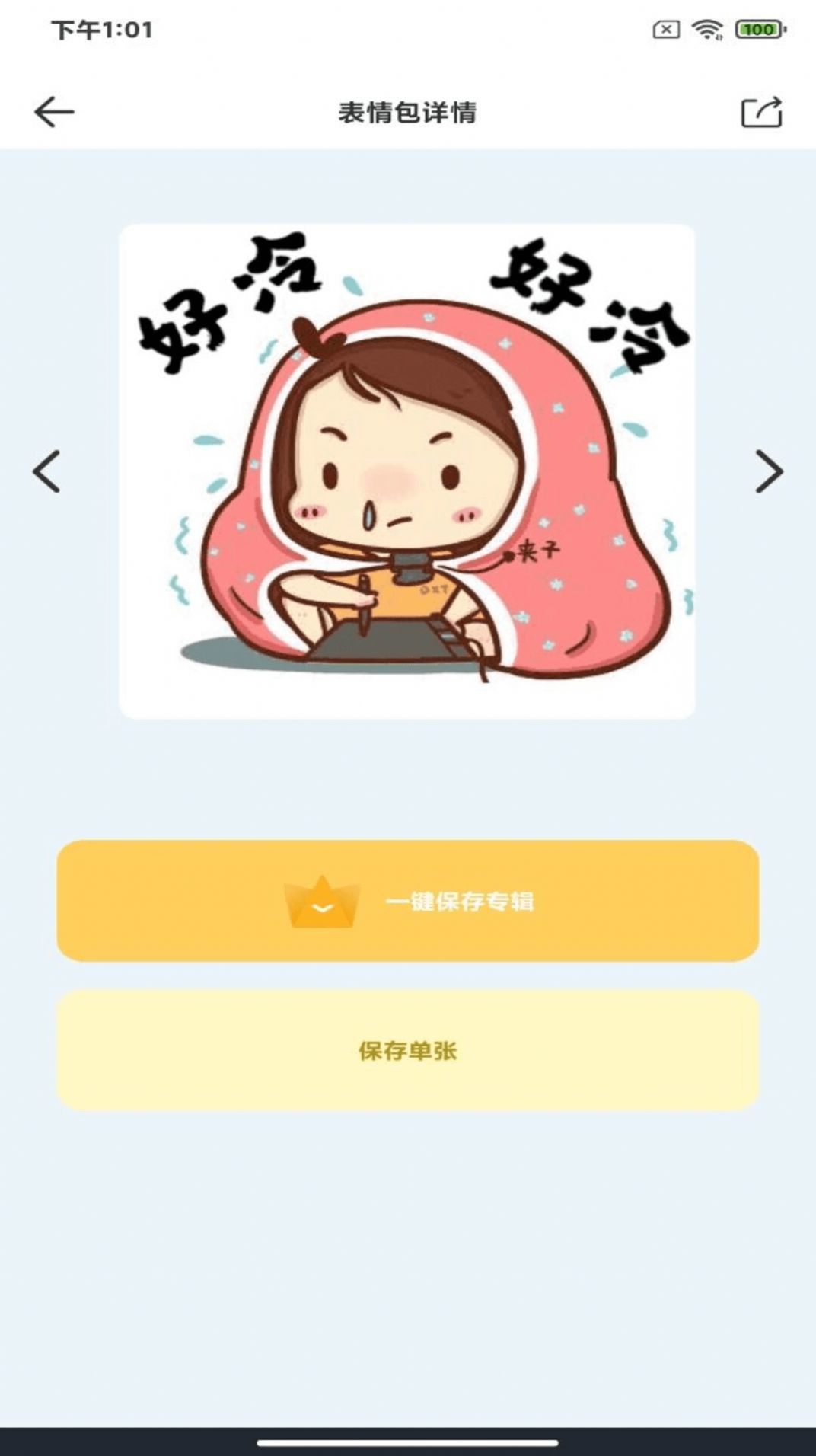The image size is (816, 1456).
Task: Tap the 表情包详情 title
Action: (408, 110)
